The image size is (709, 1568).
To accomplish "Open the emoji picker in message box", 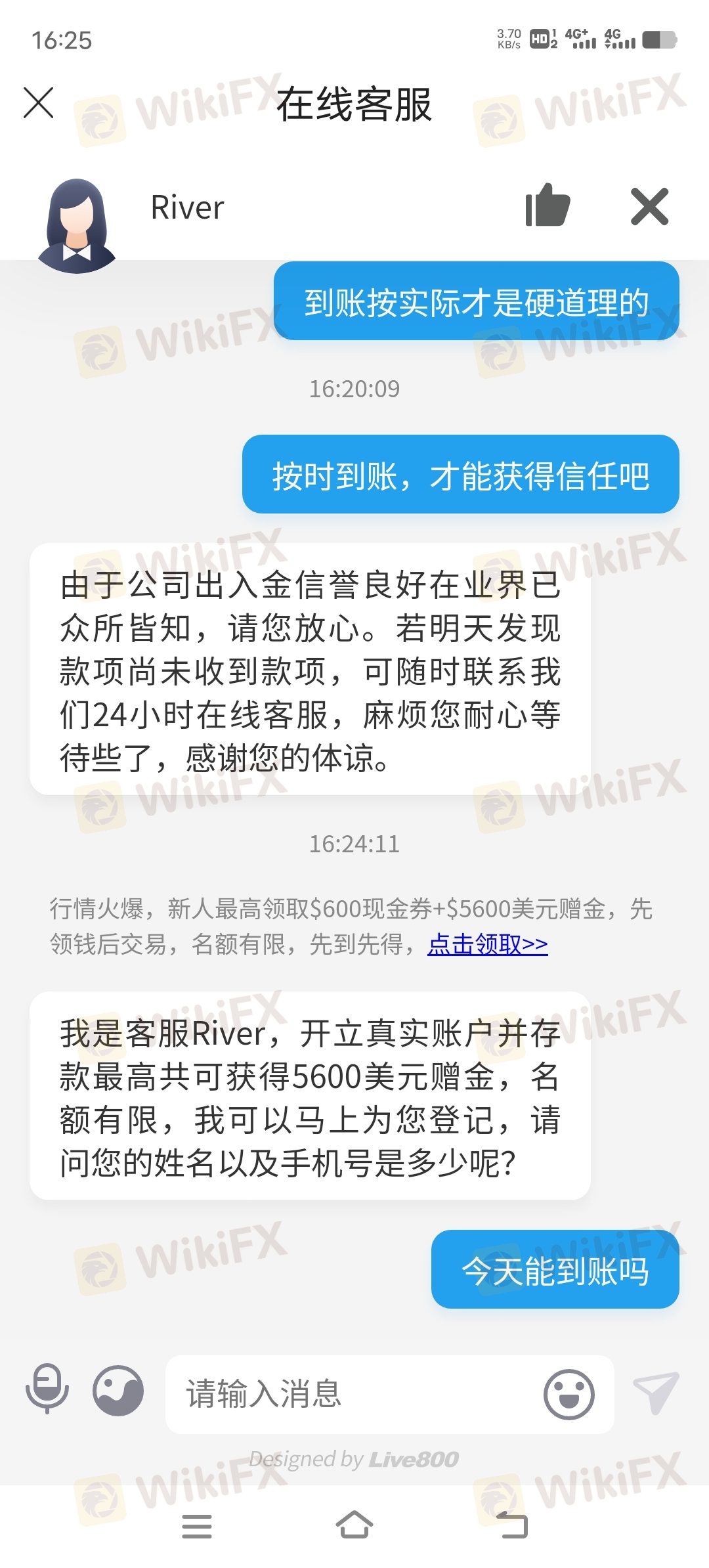I will (569, 1393).
